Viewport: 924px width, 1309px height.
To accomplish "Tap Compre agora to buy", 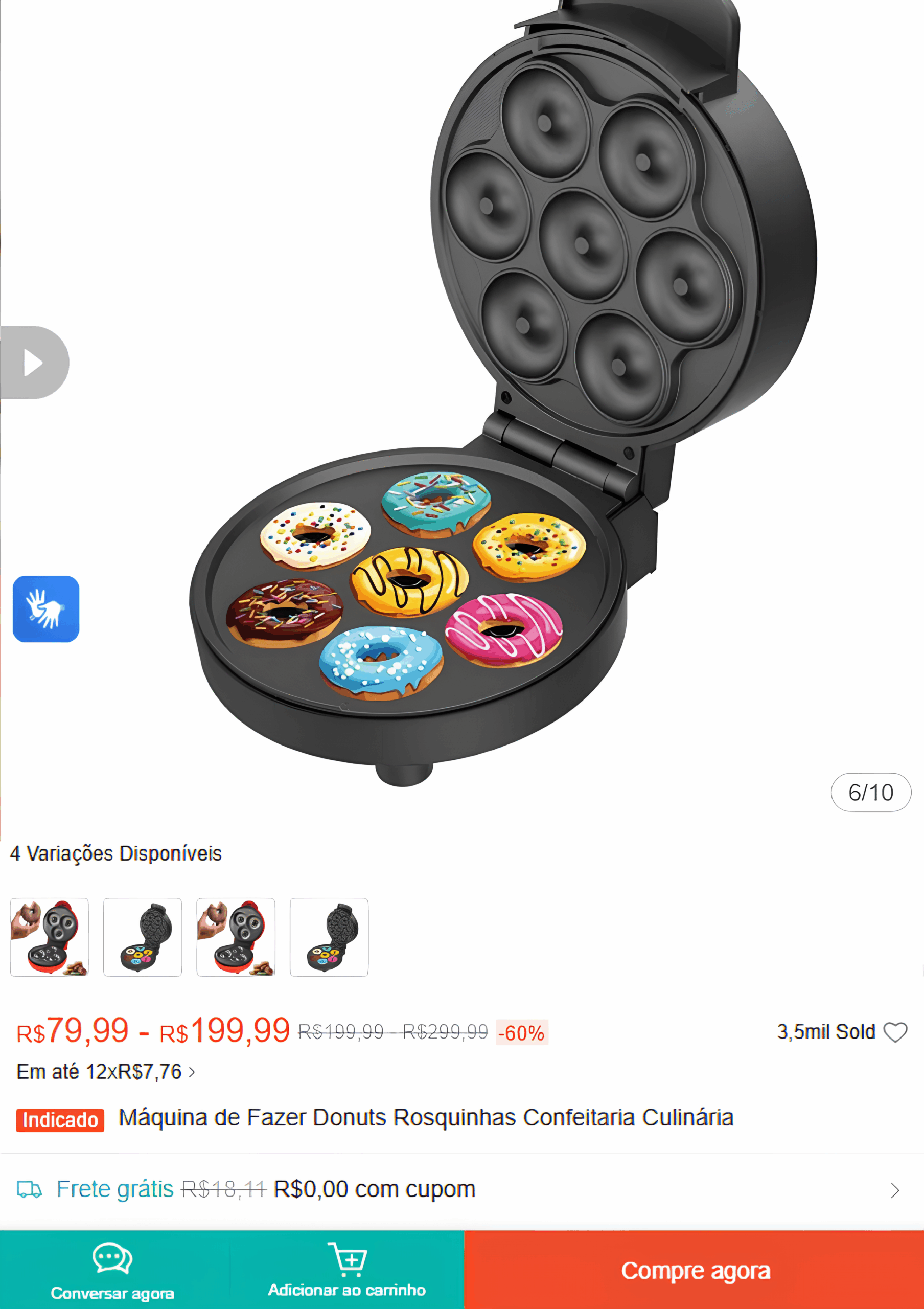I will pos(695,1270).
